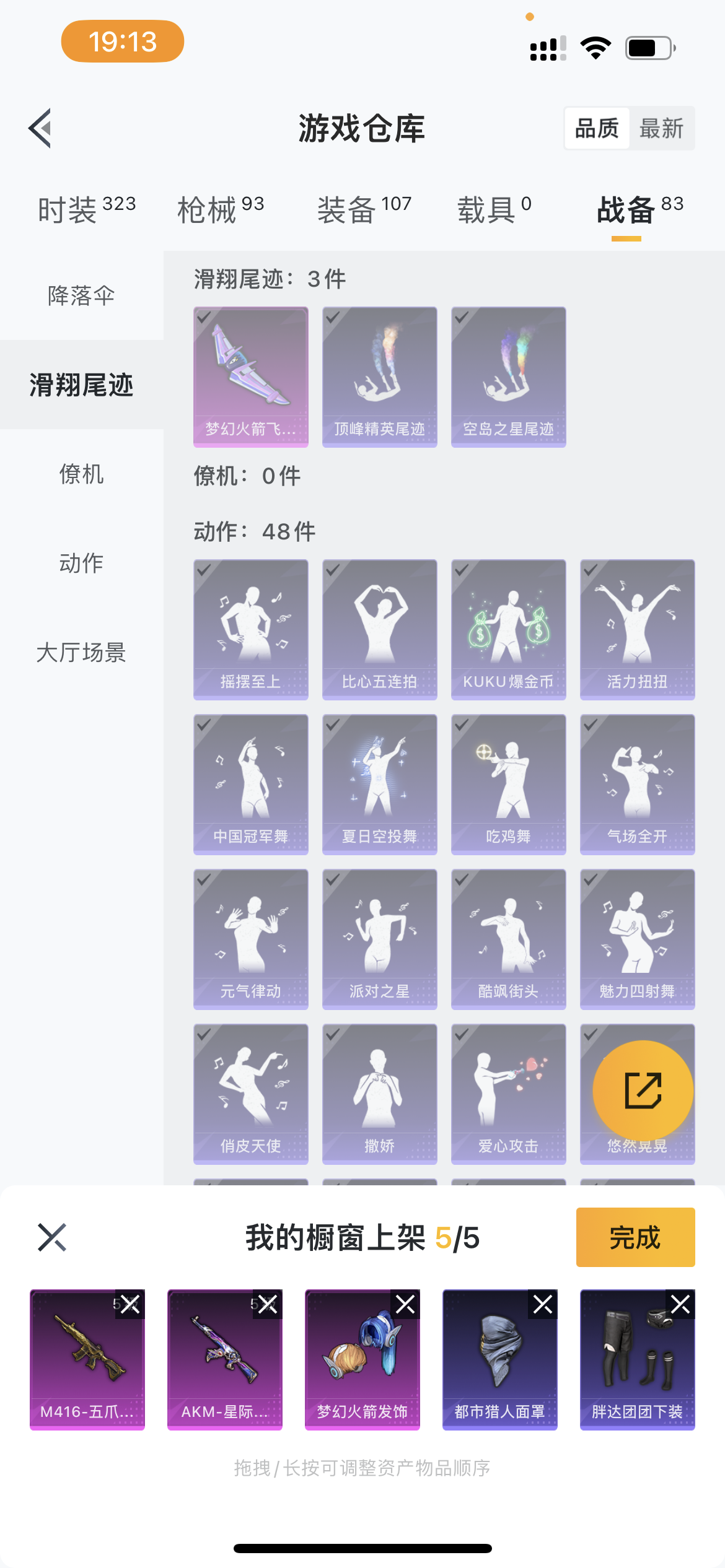The height and width of the screenshot is (1568, 725).
Task: Select the 吃鸡舞 emote
Action: pos(508,784)
